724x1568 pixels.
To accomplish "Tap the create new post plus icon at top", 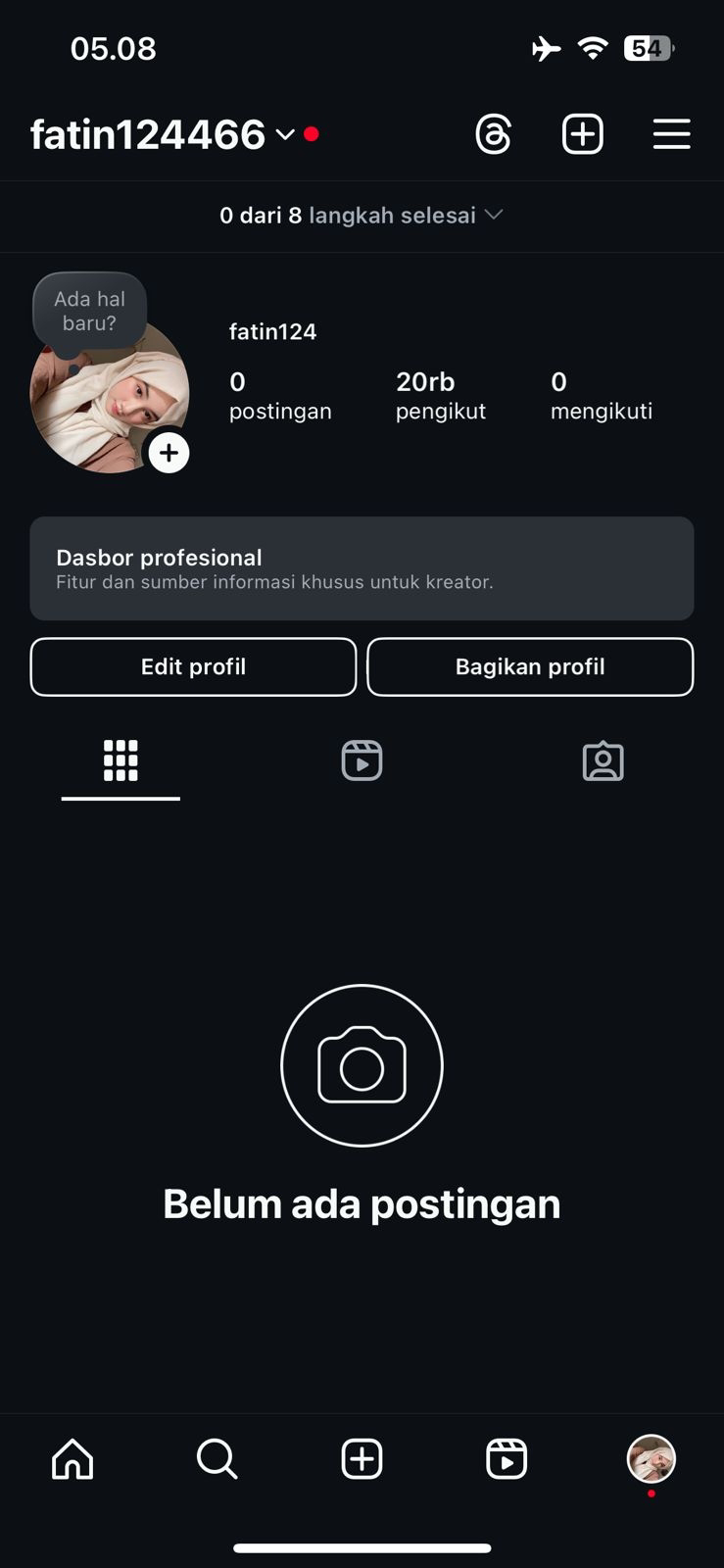I will tap(582, 134).
